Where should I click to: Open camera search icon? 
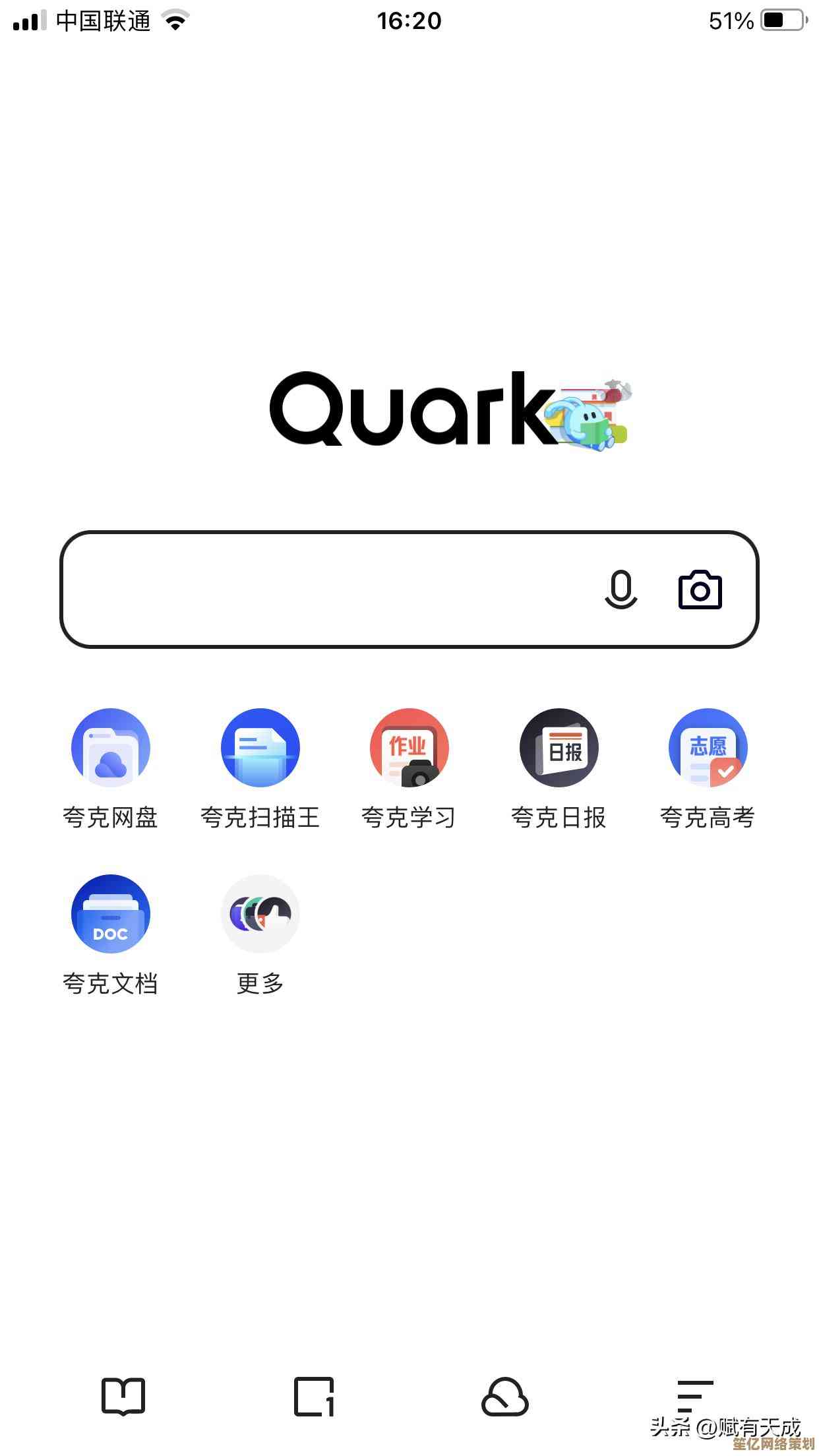click(x=700, y=589)
